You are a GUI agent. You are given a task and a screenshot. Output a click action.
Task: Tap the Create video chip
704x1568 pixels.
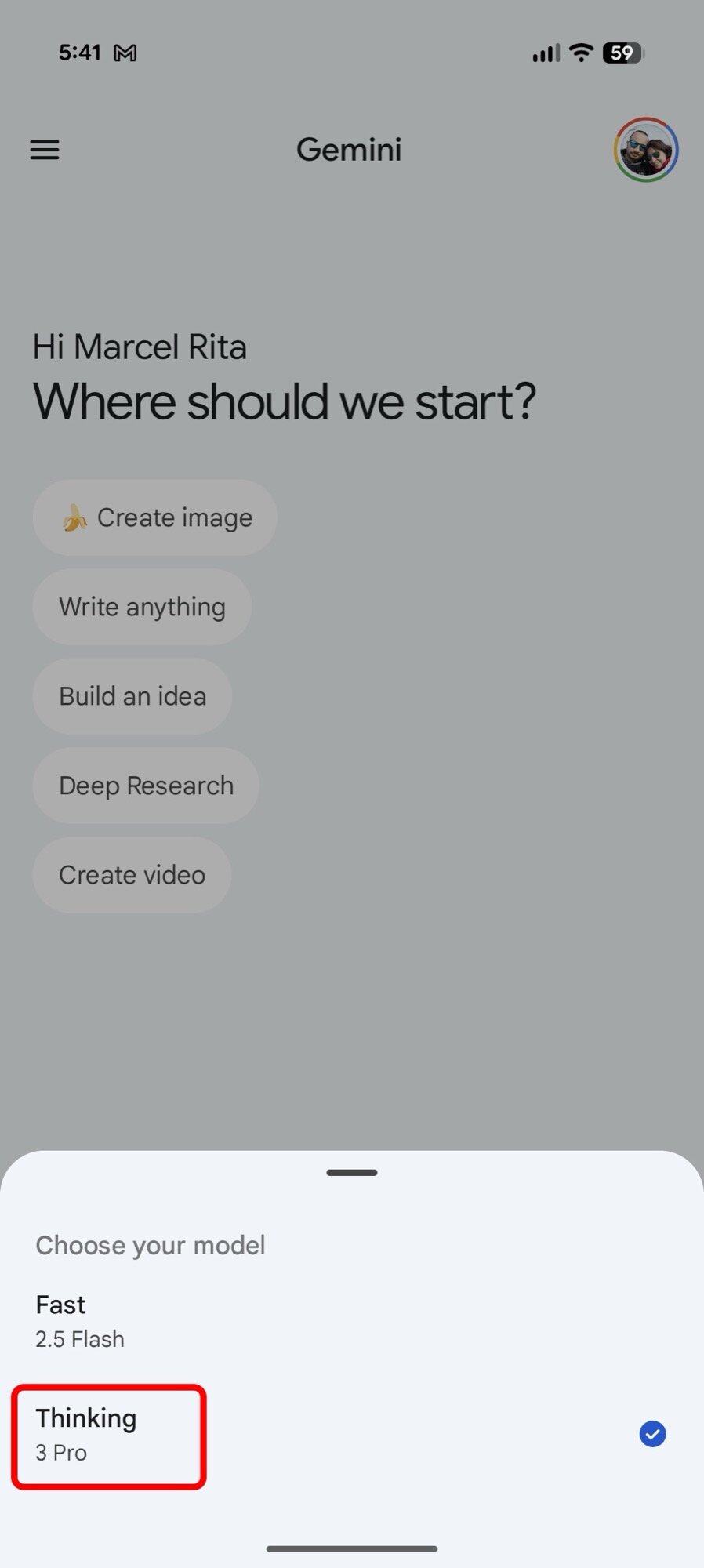pyautogui.click(x=132, y=875)
